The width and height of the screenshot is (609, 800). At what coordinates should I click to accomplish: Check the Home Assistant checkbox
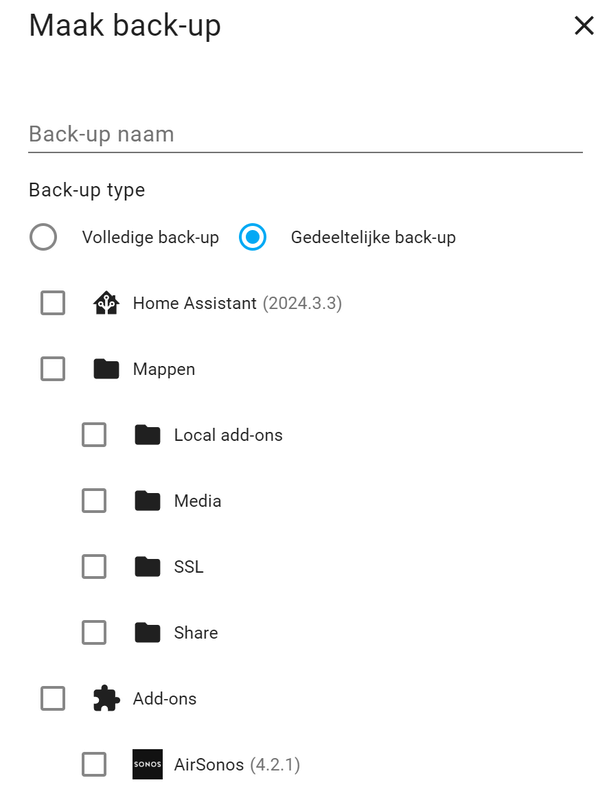53,303
